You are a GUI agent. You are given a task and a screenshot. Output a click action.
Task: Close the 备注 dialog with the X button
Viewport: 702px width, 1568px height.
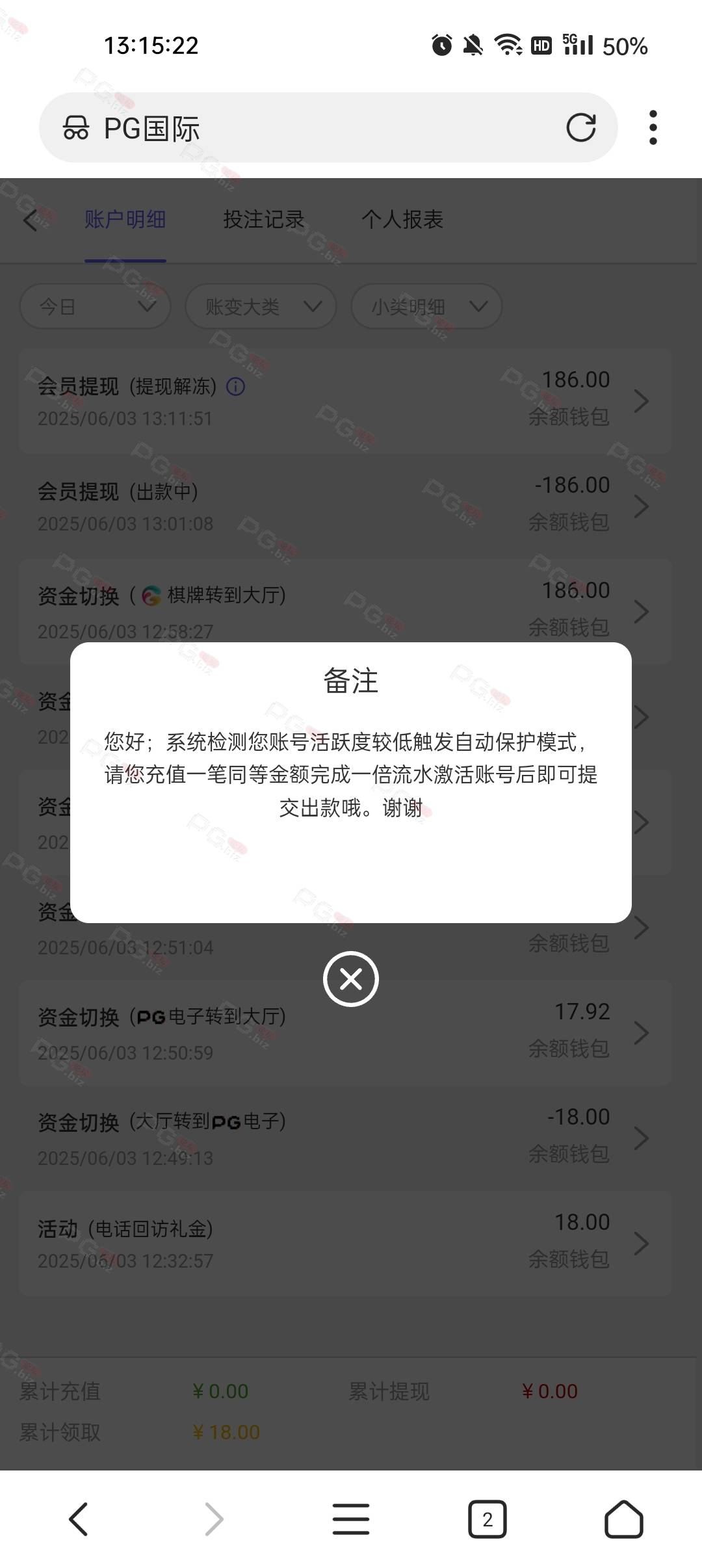click(351, 978)
